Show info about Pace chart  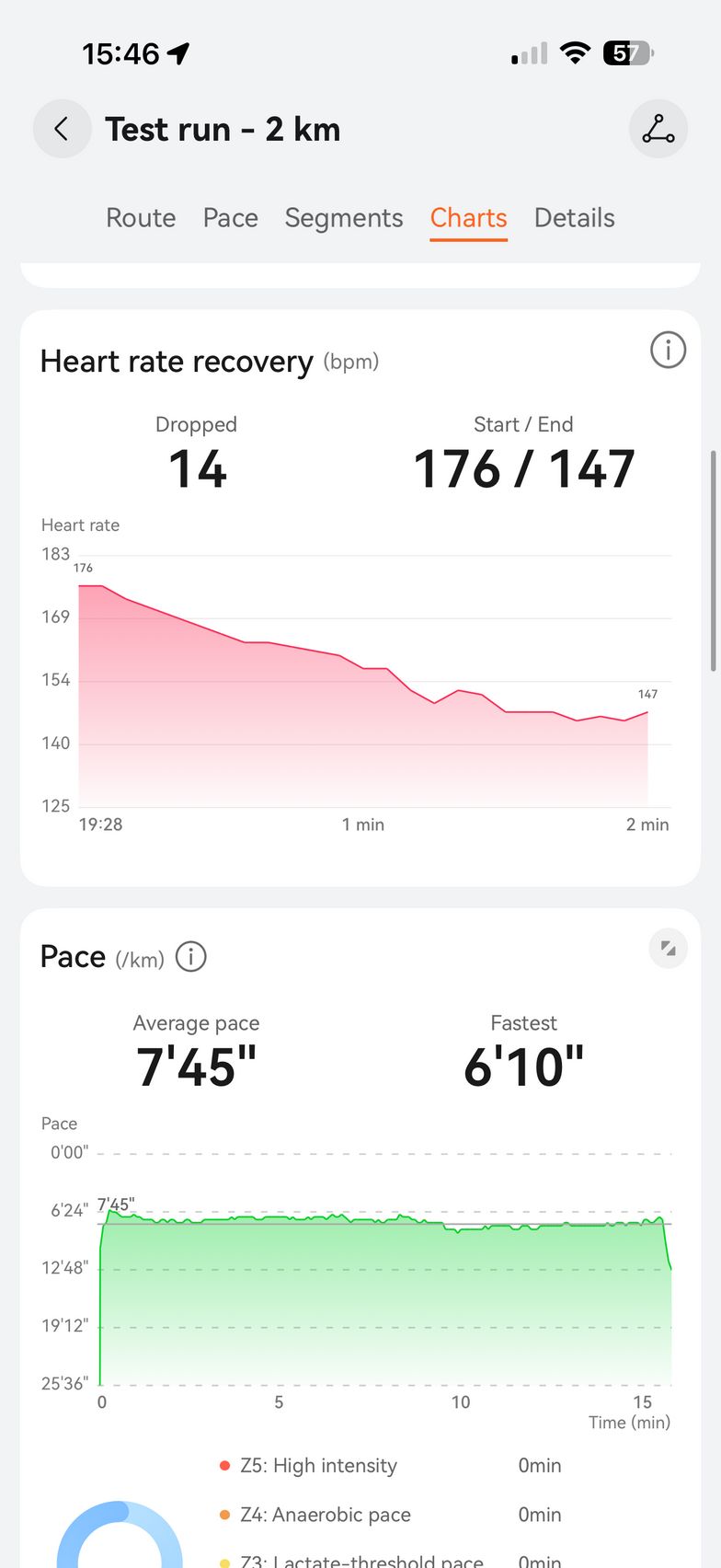tap(191, 957)
